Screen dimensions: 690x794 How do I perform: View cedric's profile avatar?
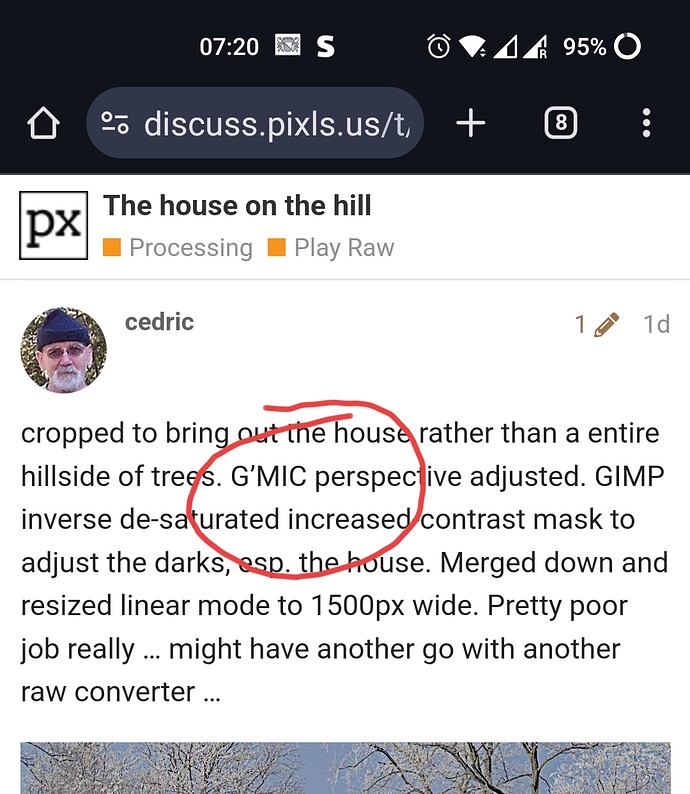[63, 350]
